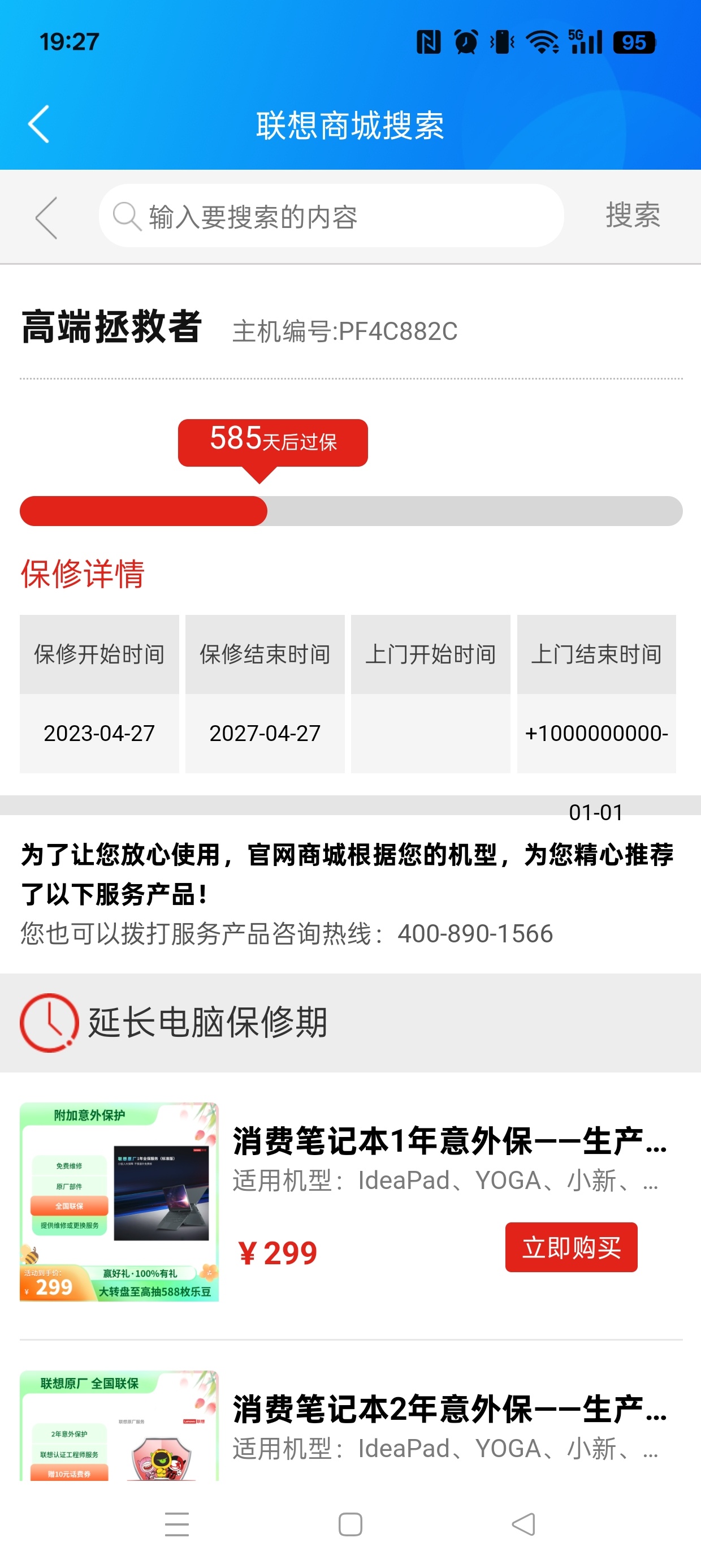
Task: Open the 消费笔记本2年意外保 product card
Action: tap(449, 1409)
